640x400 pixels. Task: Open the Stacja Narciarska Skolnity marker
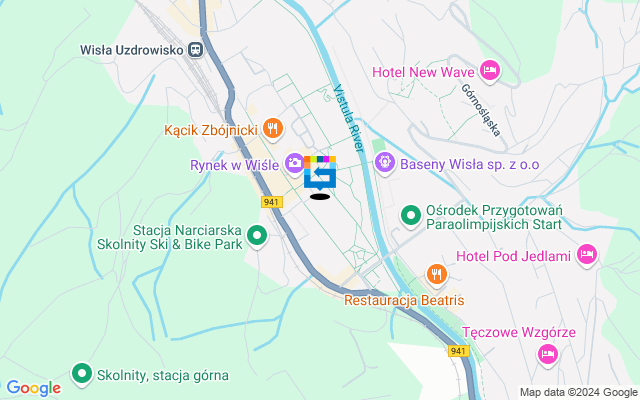(257, 236)
